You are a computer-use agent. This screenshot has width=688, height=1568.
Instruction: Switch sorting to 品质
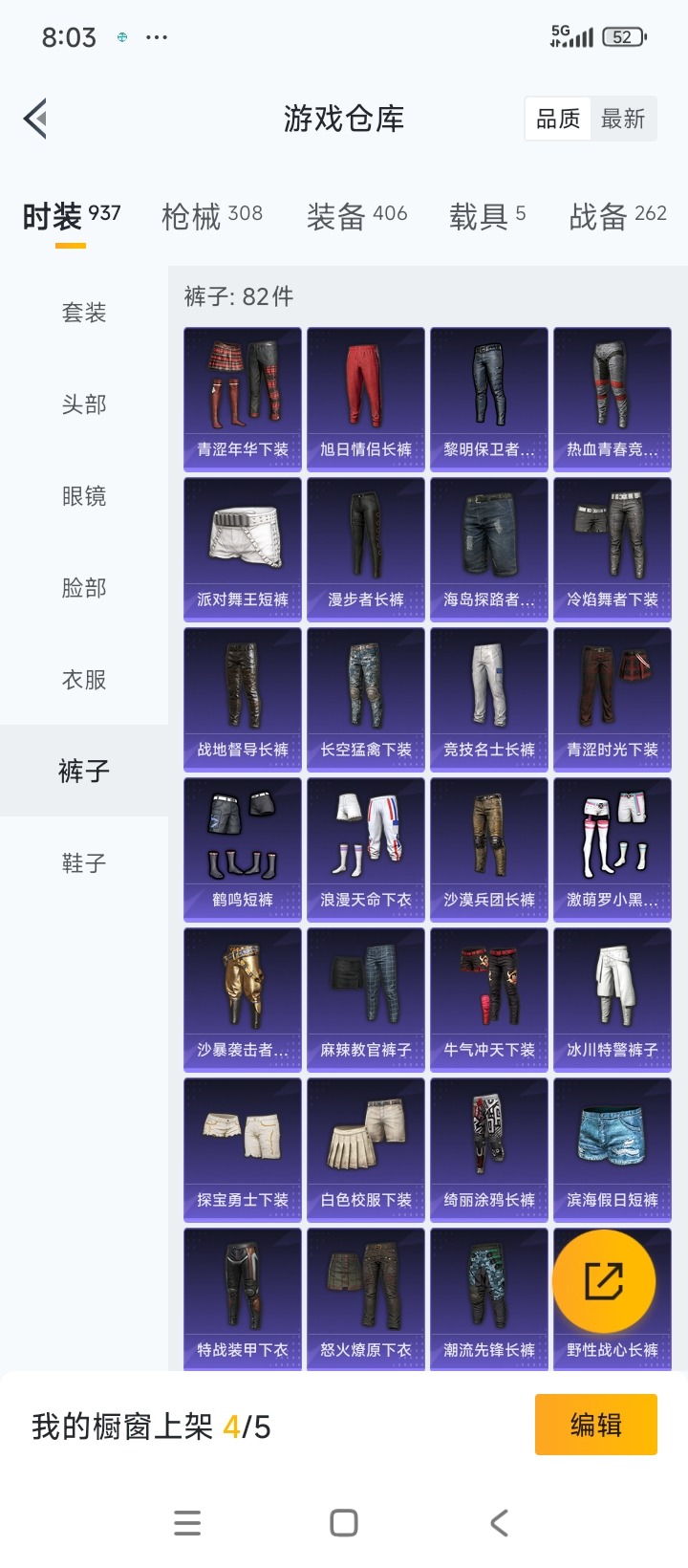557,118
